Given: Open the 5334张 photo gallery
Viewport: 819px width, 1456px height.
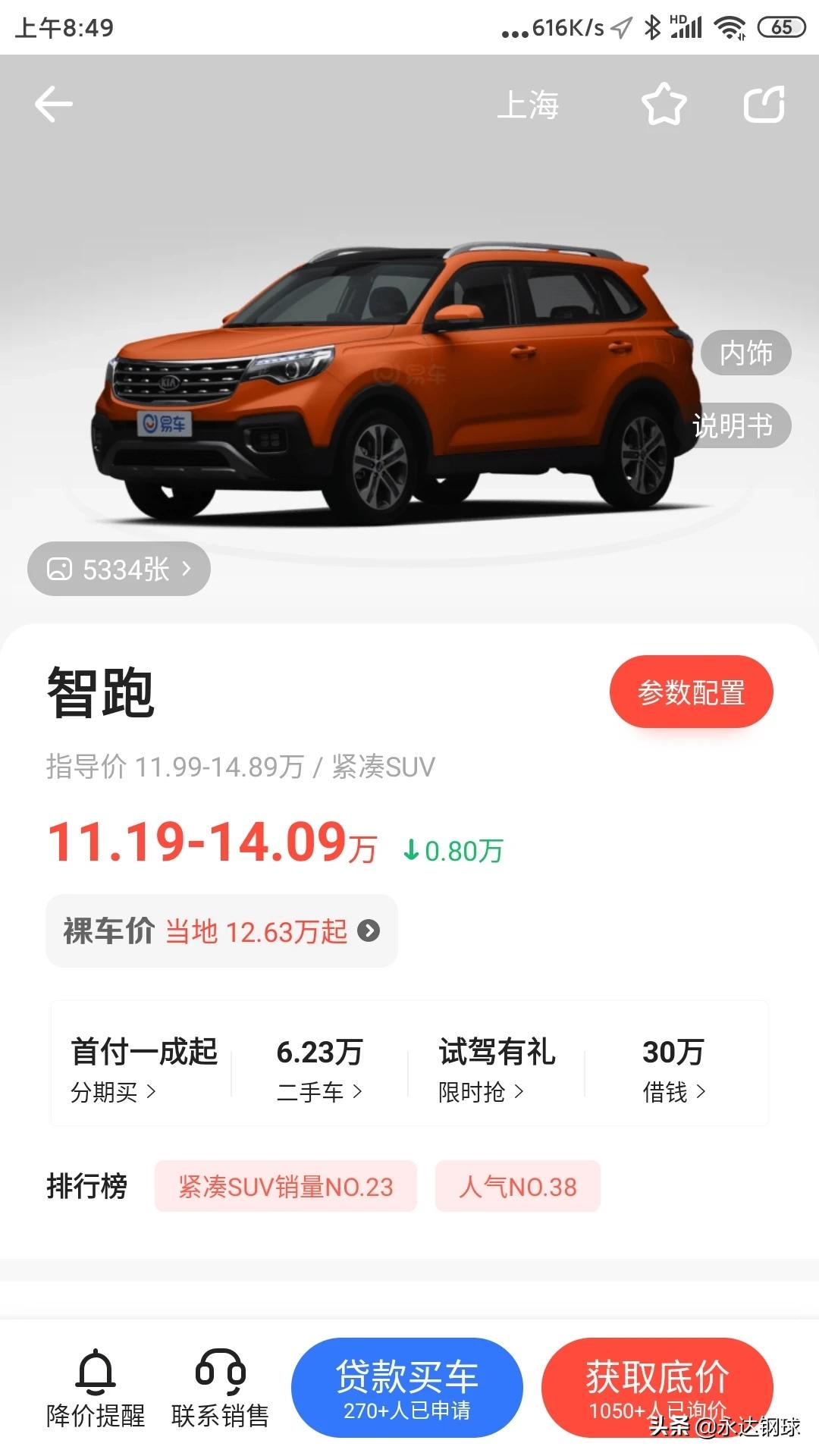Looking at the screenshot, I should tap(119, 569).
